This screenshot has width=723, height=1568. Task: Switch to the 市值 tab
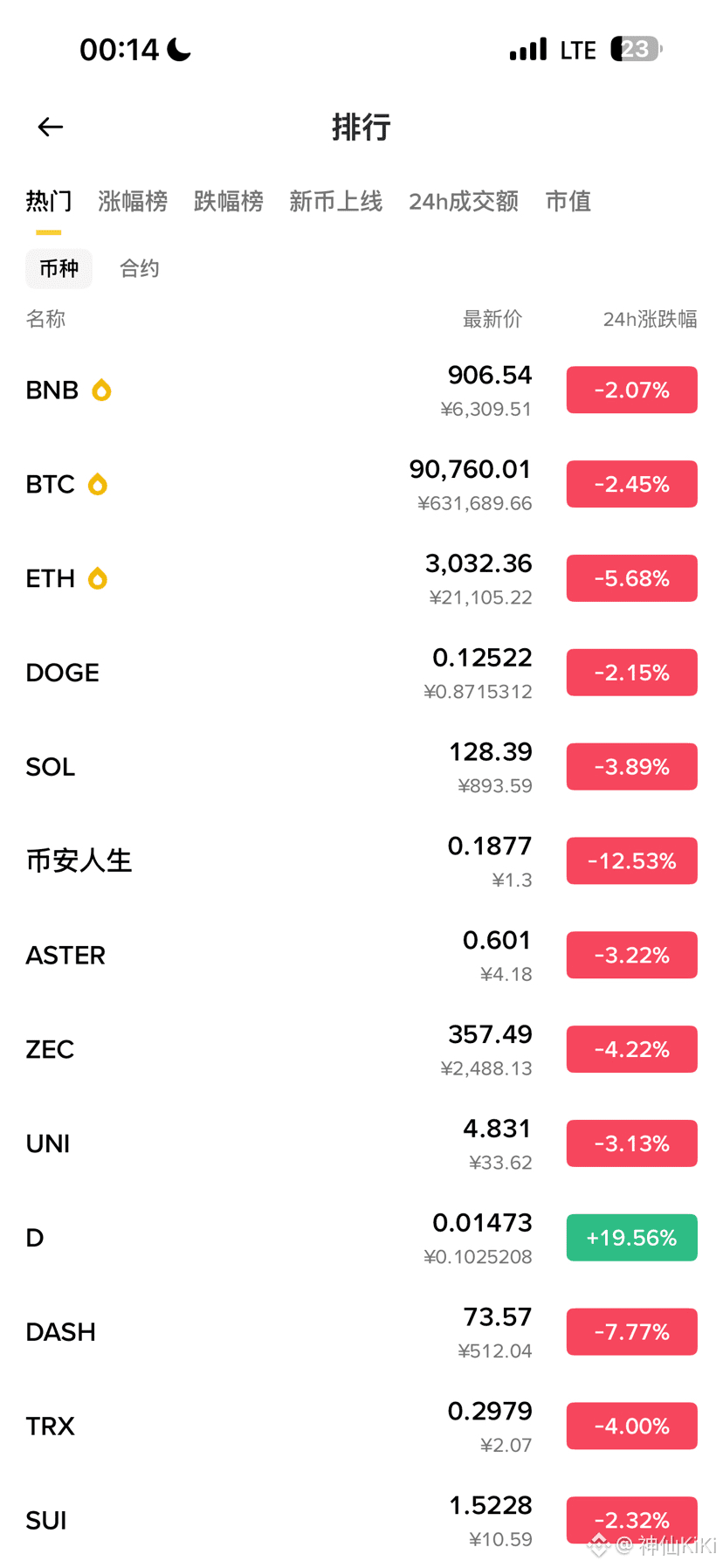coord(568,202)
